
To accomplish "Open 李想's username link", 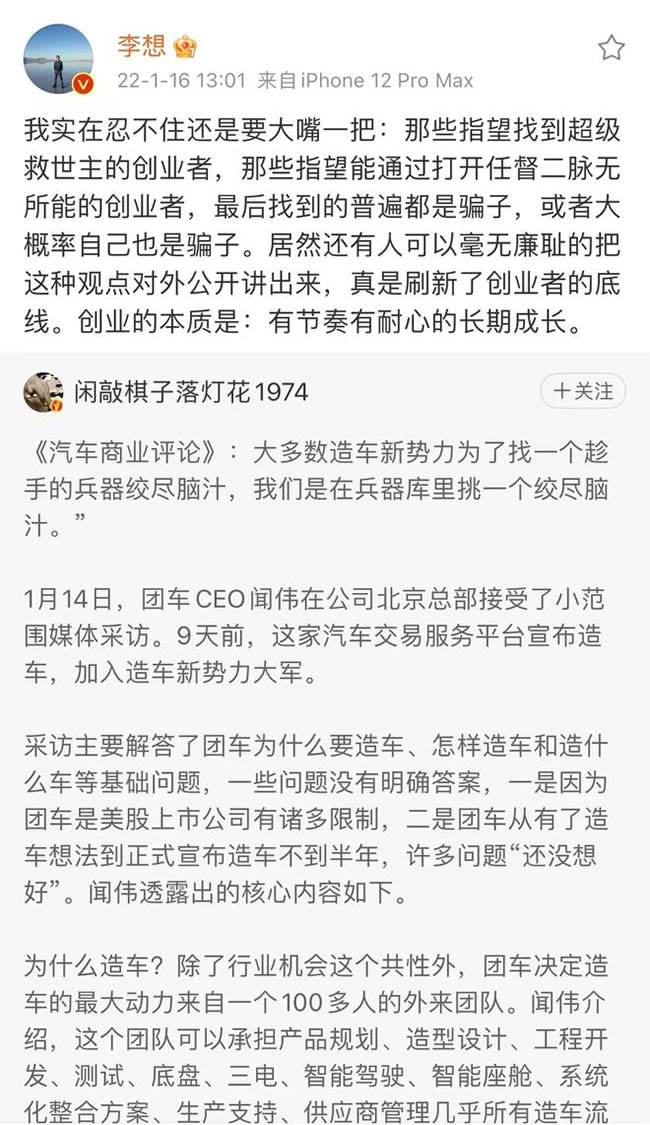I will pyautogui.click(x=141, y=46).
